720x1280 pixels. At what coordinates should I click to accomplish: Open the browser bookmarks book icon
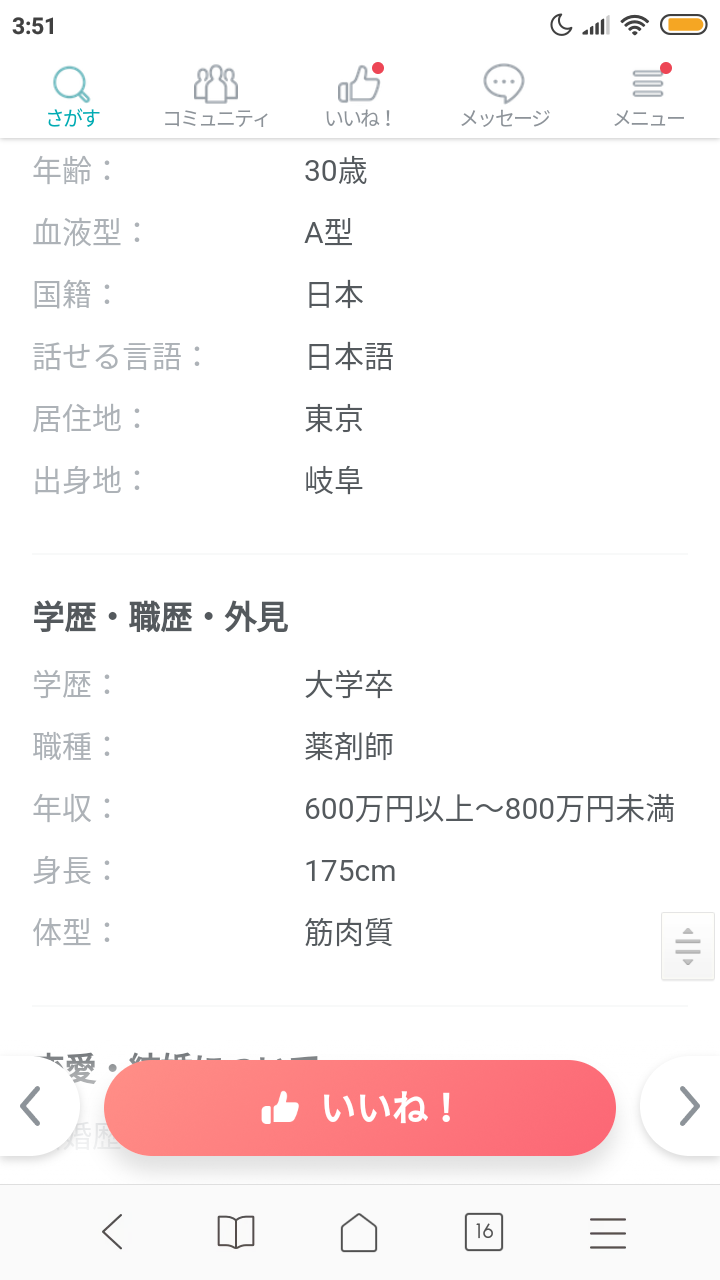236,1232
